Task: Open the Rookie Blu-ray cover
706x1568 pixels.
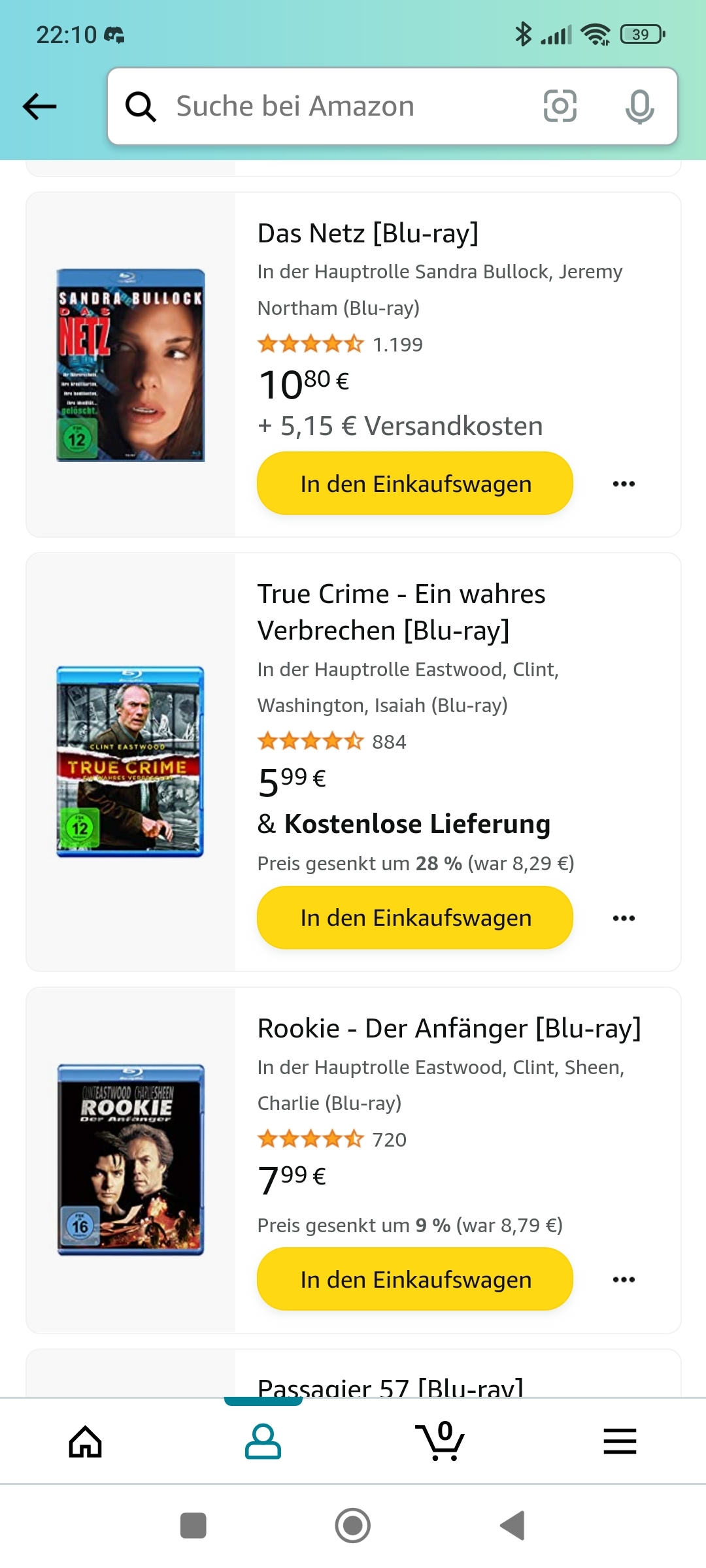Action: coord(131,1160)
